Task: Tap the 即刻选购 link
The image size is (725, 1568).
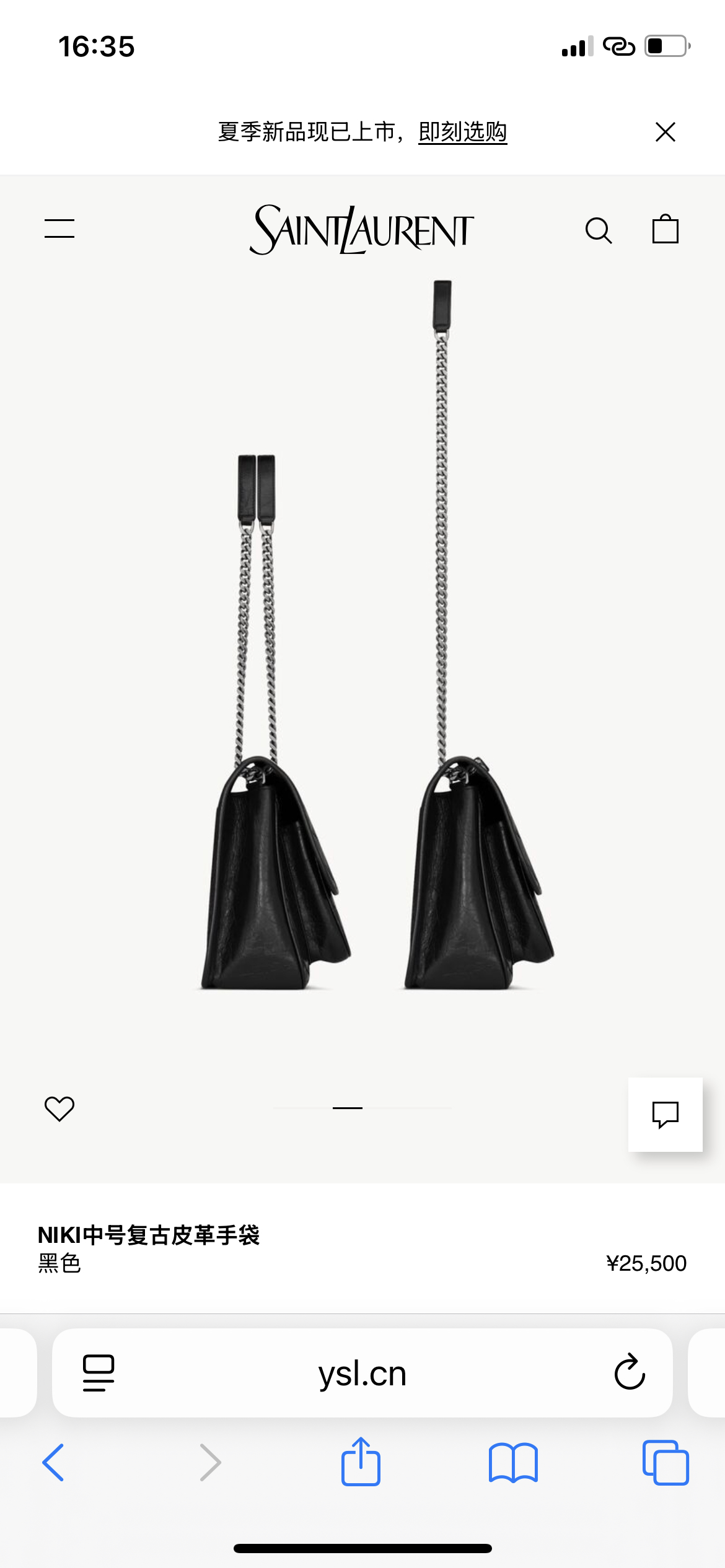Action: (463, 132)
